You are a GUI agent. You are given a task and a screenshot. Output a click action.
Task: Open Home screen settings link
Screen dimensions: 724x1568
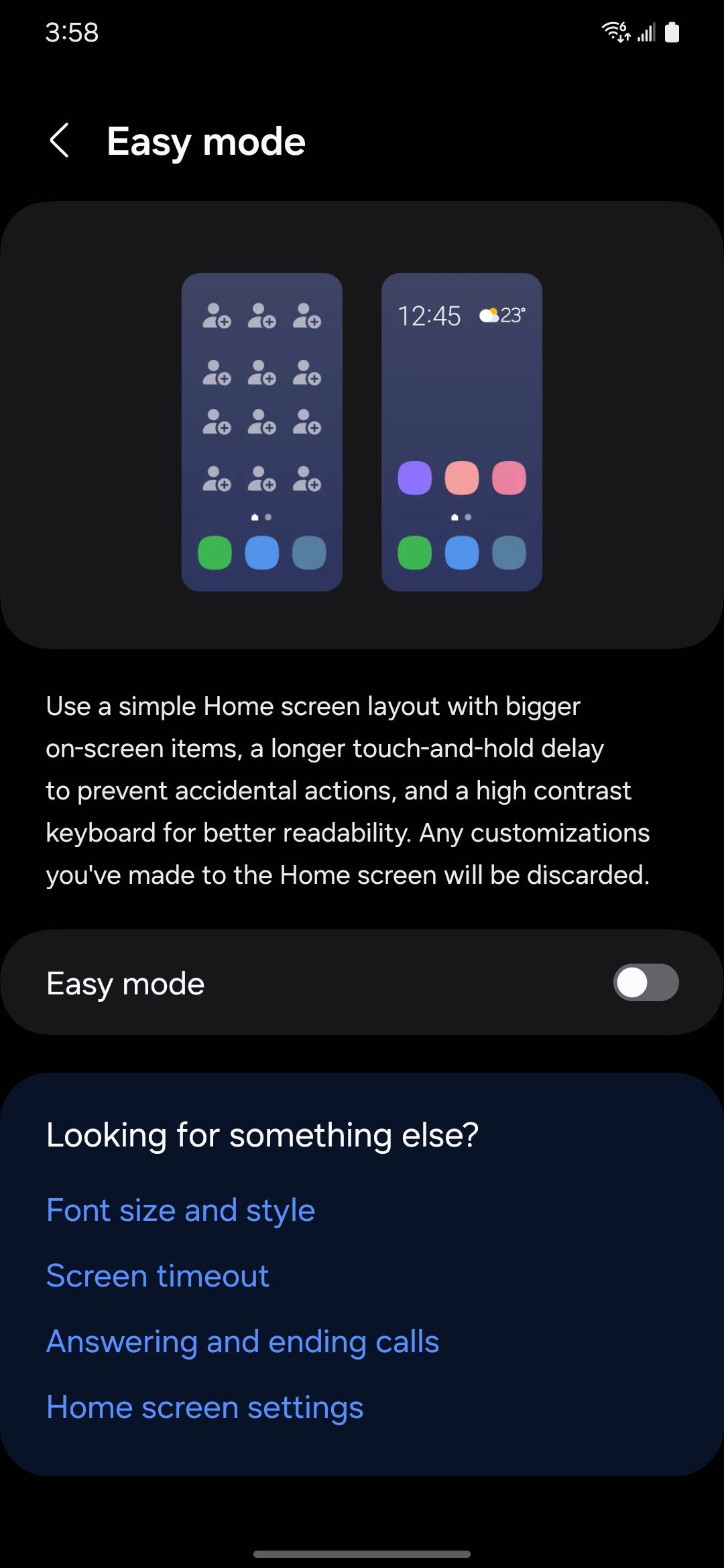[204, 1407]
